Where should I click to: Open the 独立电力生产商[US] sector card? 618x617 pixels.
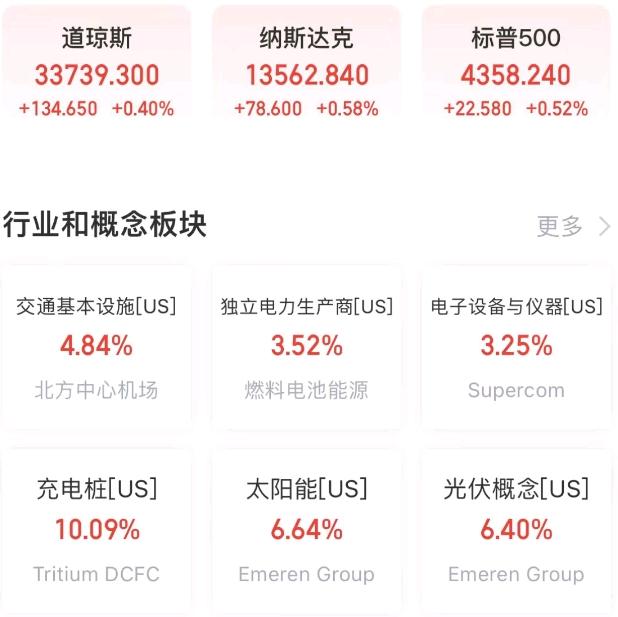tap(306, 347)
